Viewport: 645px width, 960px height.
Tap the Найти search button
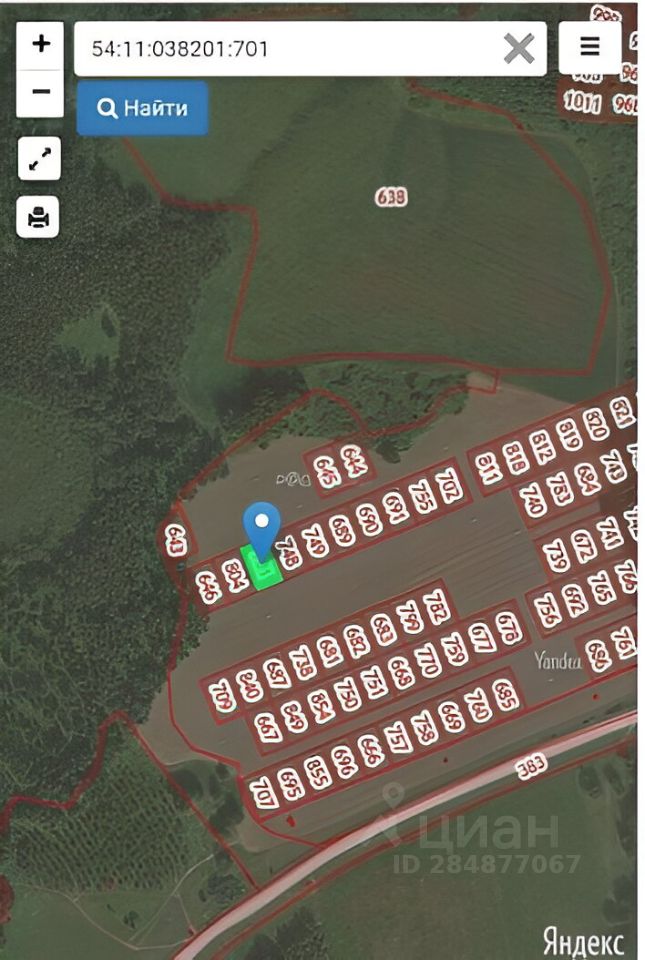(143, 108)
